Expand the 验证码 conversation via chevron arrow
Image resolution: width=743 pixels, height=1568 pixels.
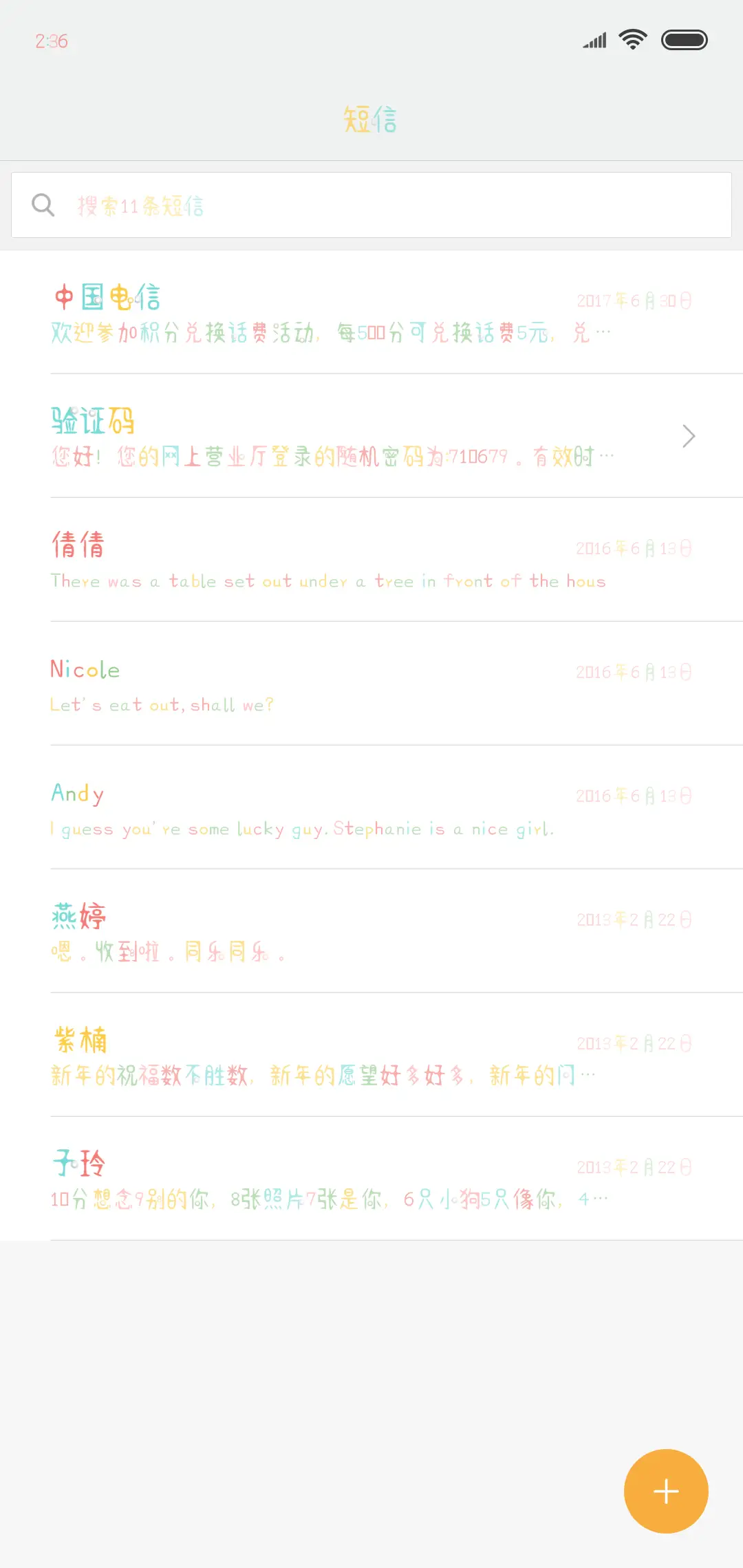click(x=688, y=435)
